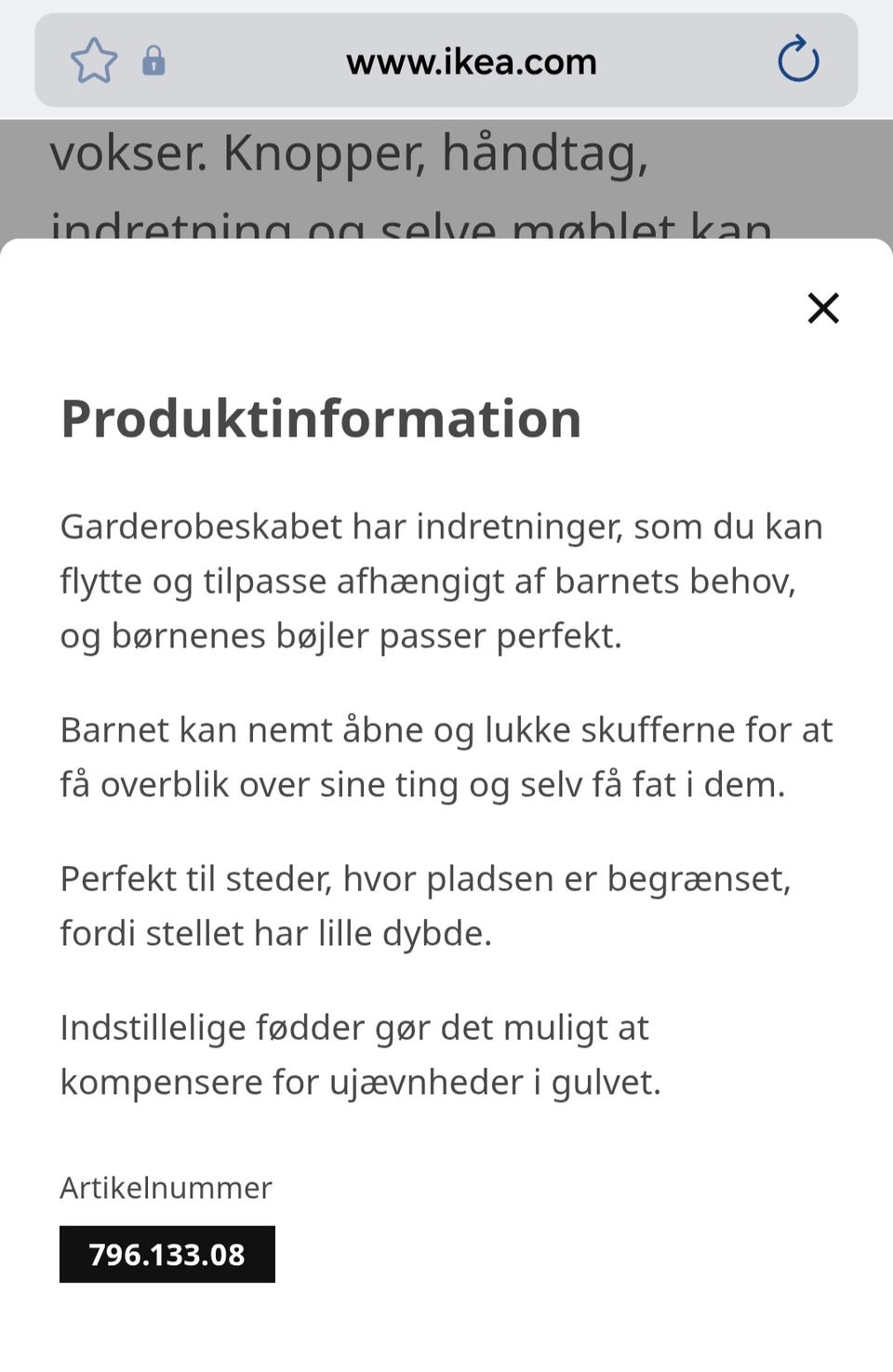This screenshot has height=1372, width=893.
Task: Select the sentence about skufferne
Action: [445, 756]
